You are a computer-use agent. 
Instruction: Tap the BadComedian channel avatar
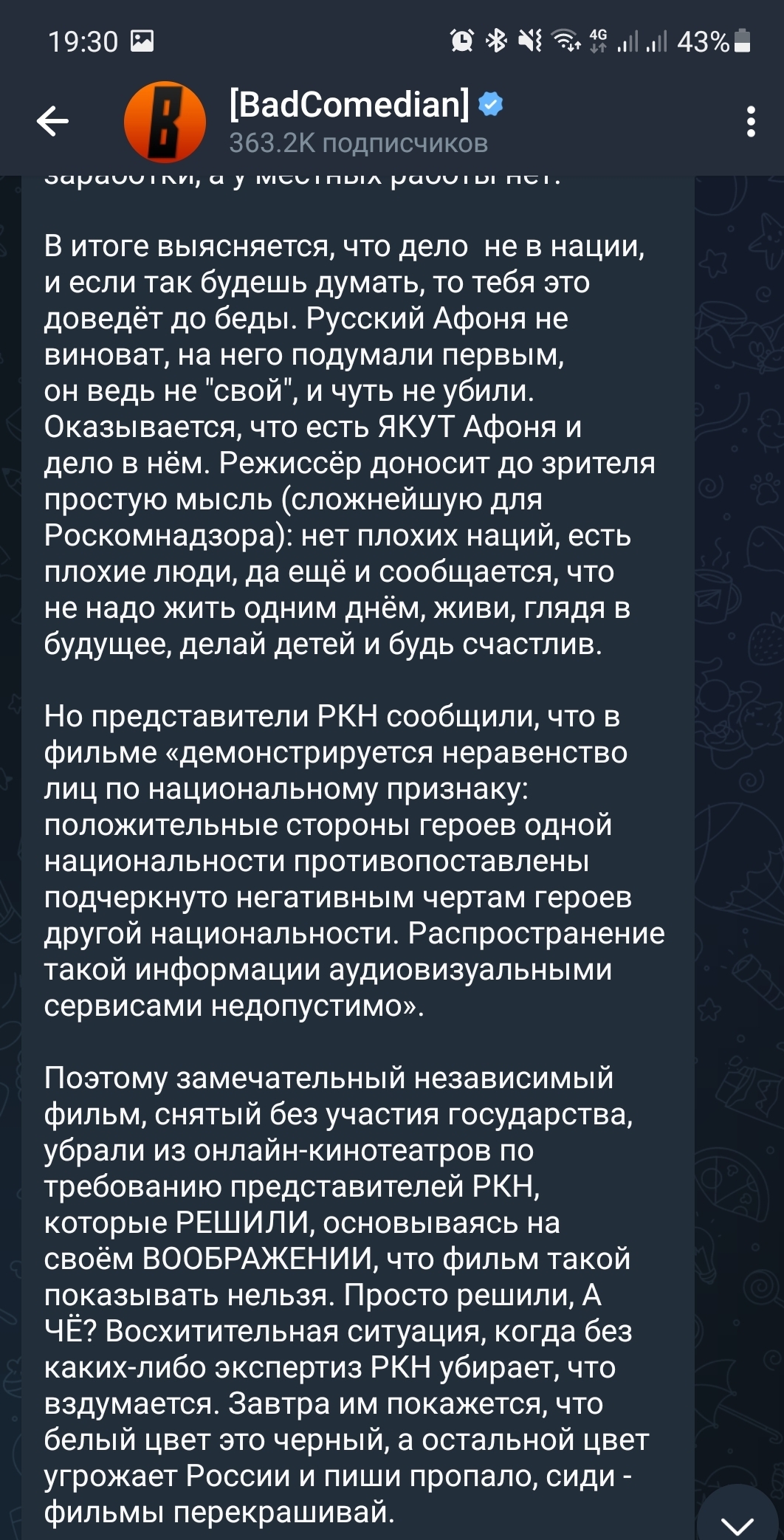click(165, 122)
